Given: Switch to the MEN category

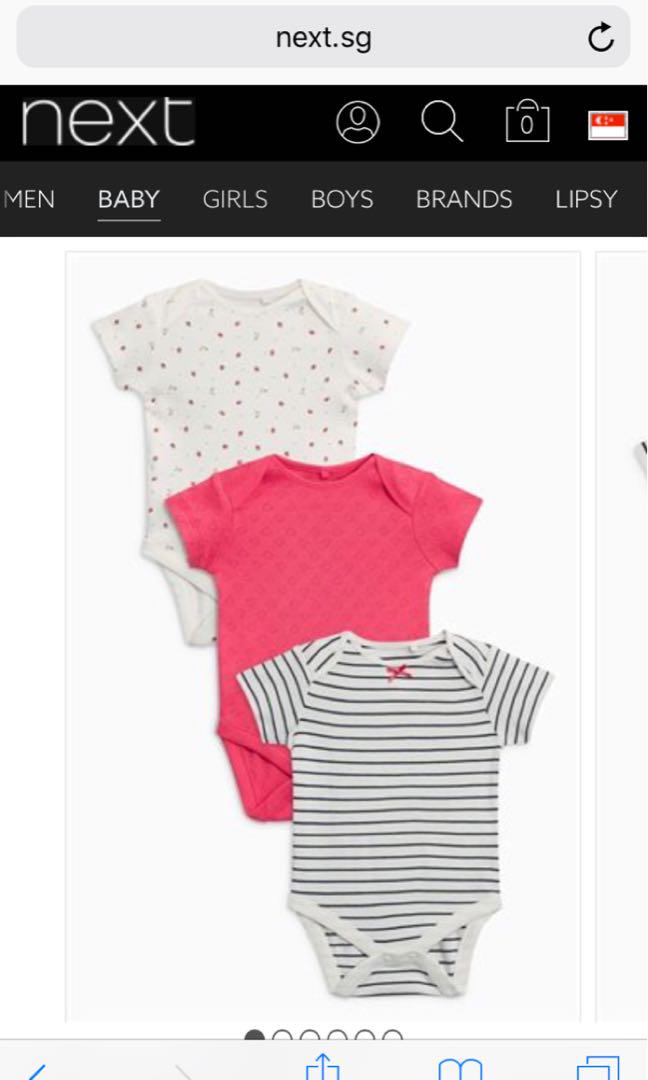Looking at the screenshot, I should pos(29,199).
